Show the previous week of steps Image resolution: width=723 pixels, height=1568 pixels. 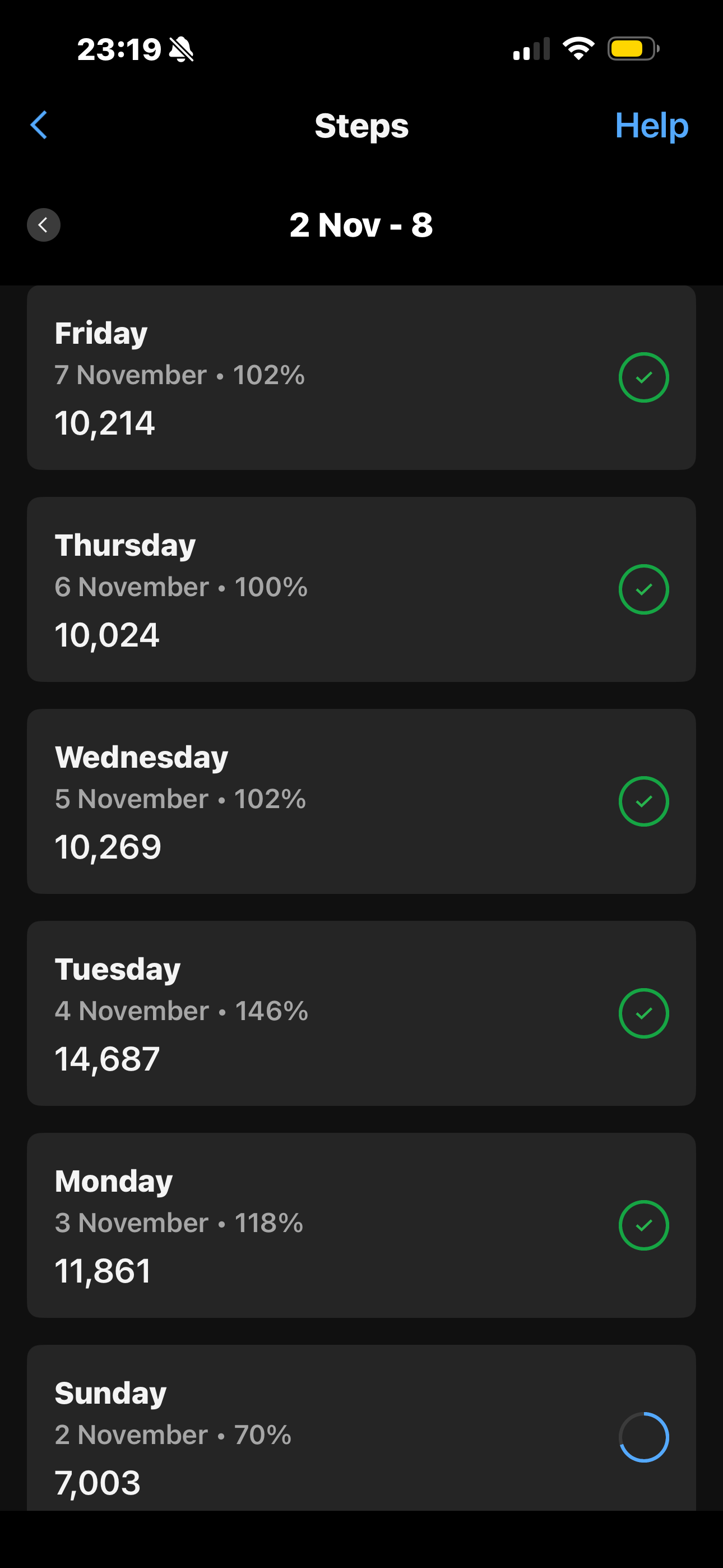coord(44,225)
